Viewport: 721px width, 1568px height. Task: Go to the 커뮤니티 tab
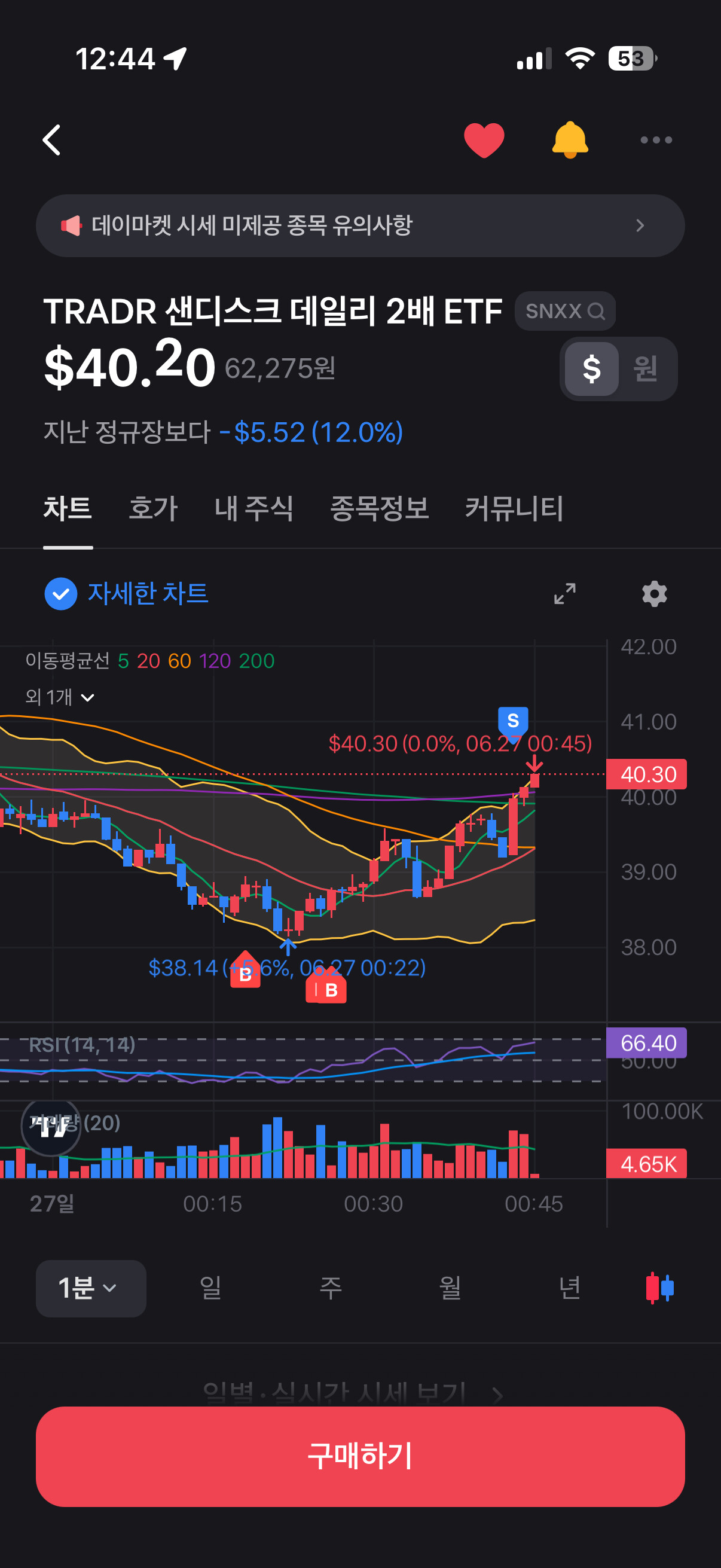pos(514,508)
